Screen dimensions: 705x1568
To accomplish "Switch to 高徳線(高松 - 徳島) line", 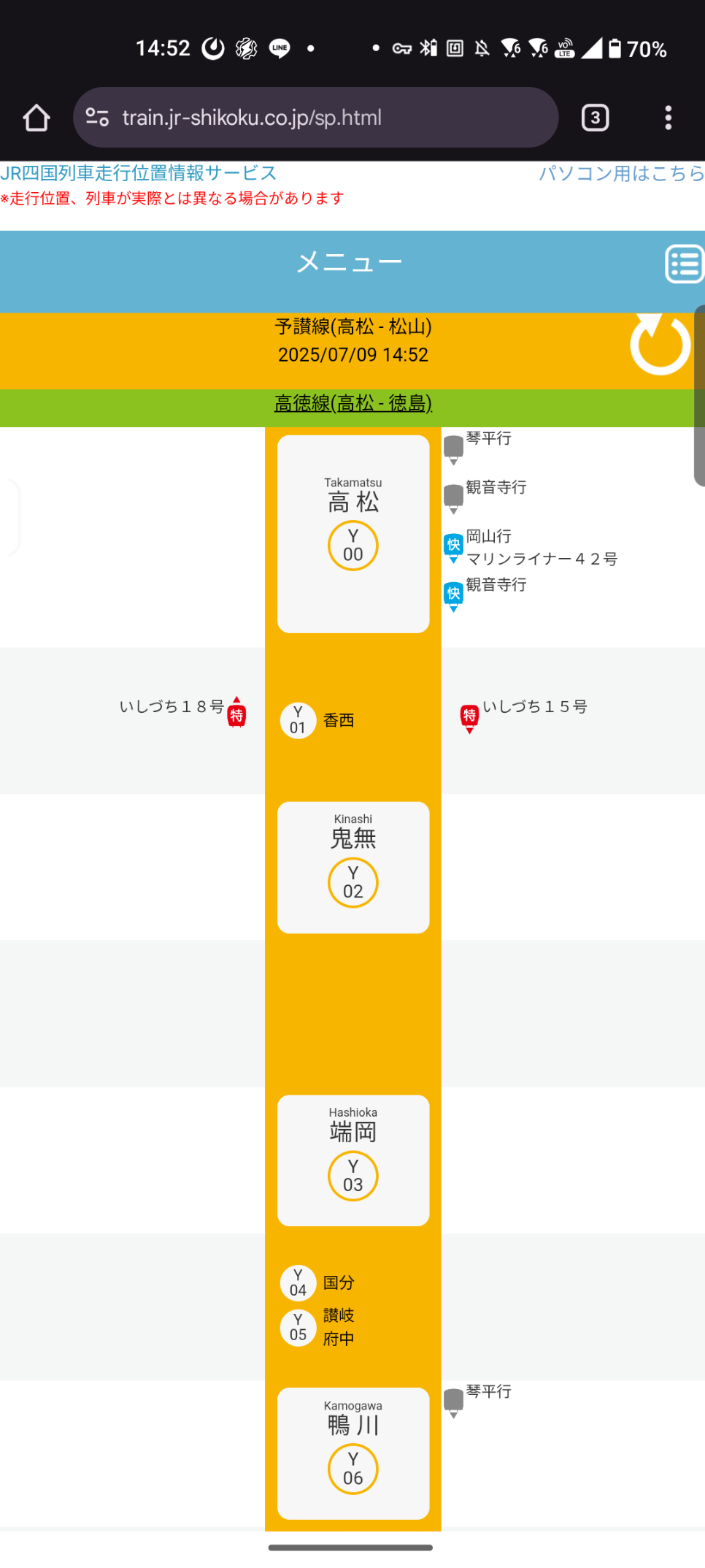I will (353, 403).
